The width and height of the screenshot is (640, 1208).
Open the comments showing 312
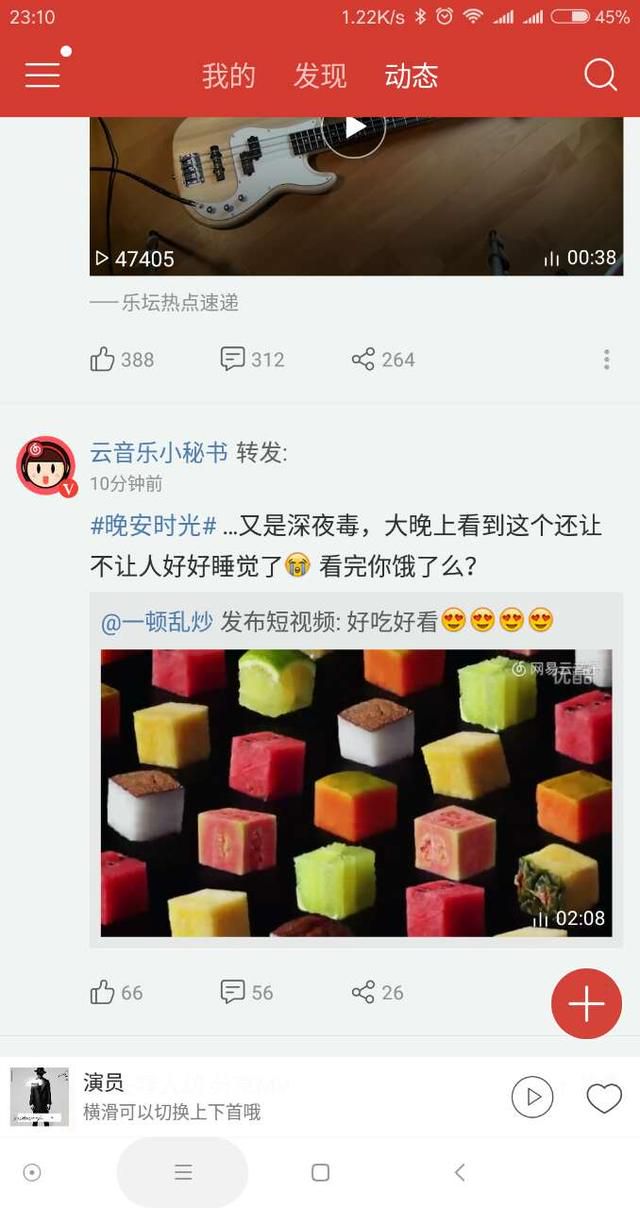point(252,360)
